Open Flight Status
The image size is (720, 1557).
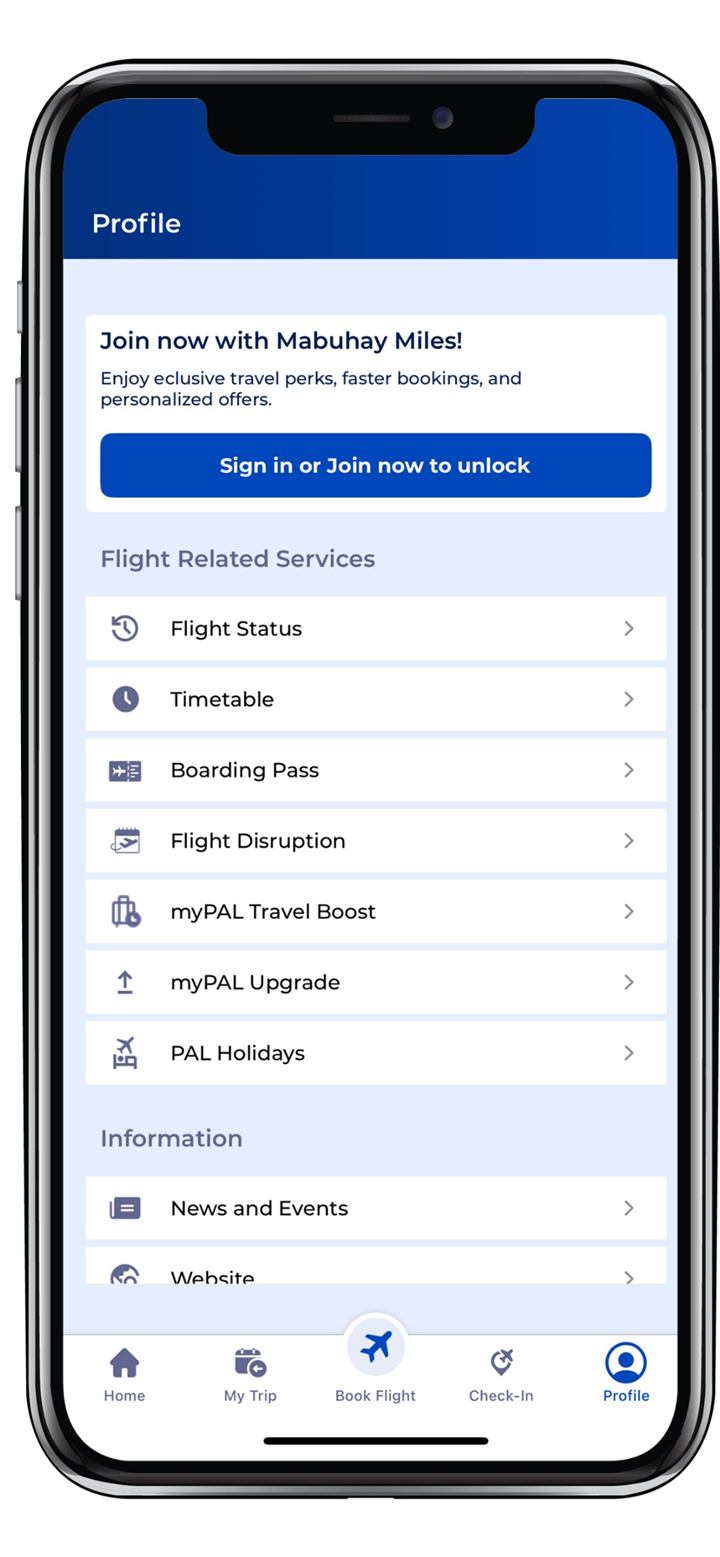point(375,628)
